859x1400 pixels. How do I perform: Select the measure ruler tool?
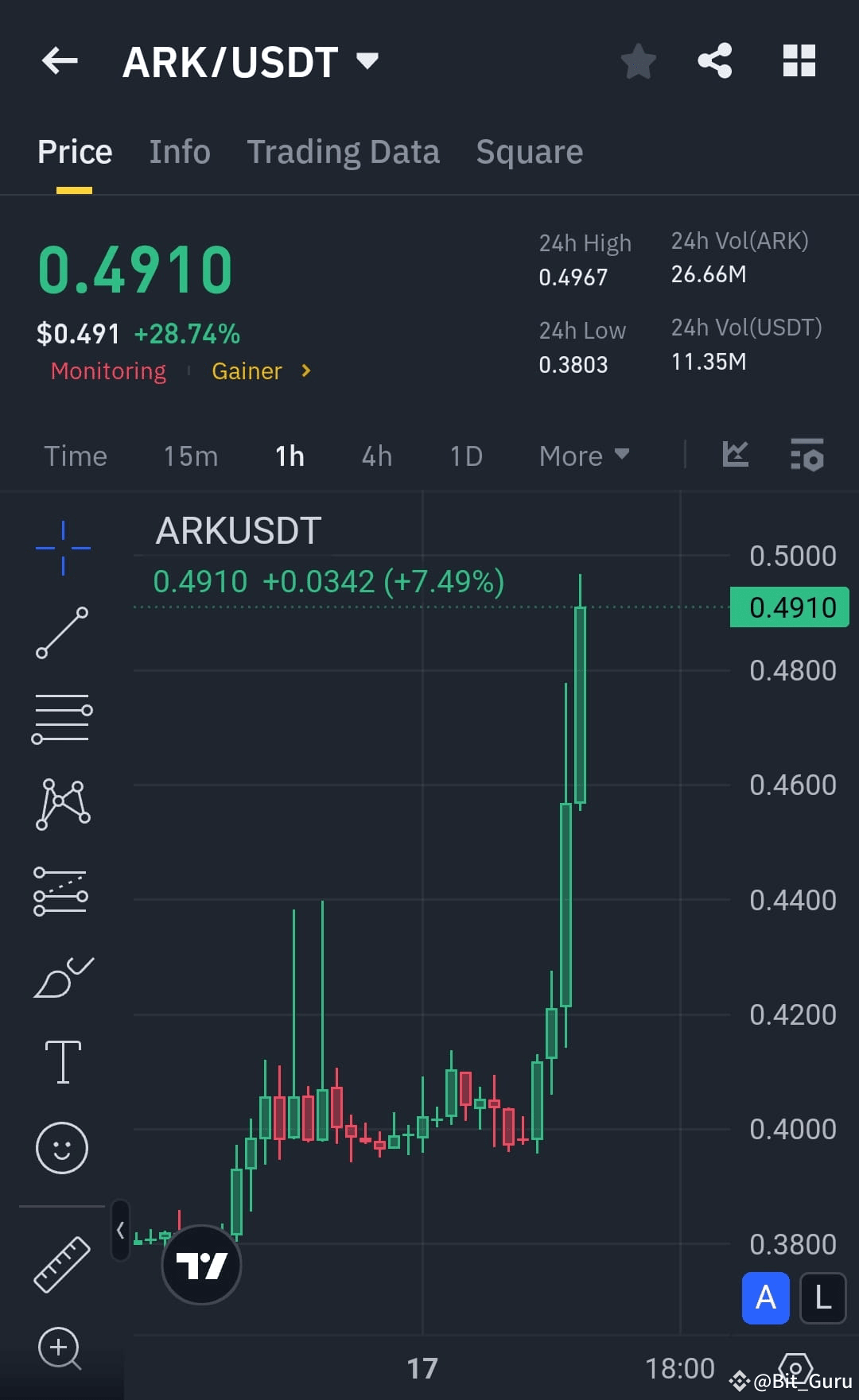[63, 1262]
